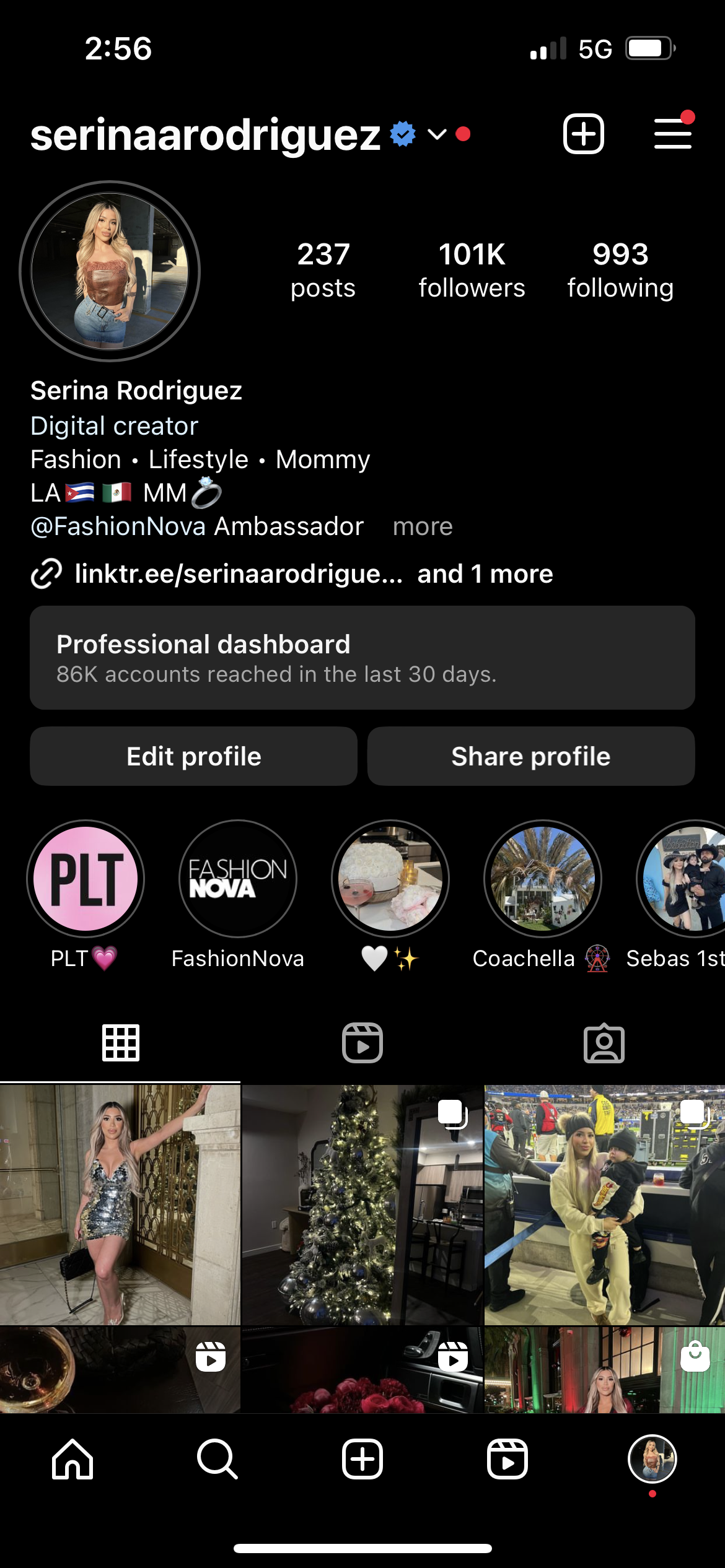View the following list

coord(620,271)
